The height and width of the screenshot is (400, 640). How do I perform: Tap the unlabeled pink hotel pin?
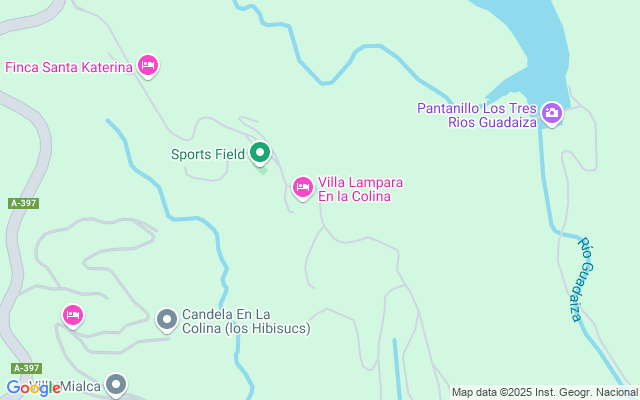coord(73,316)
